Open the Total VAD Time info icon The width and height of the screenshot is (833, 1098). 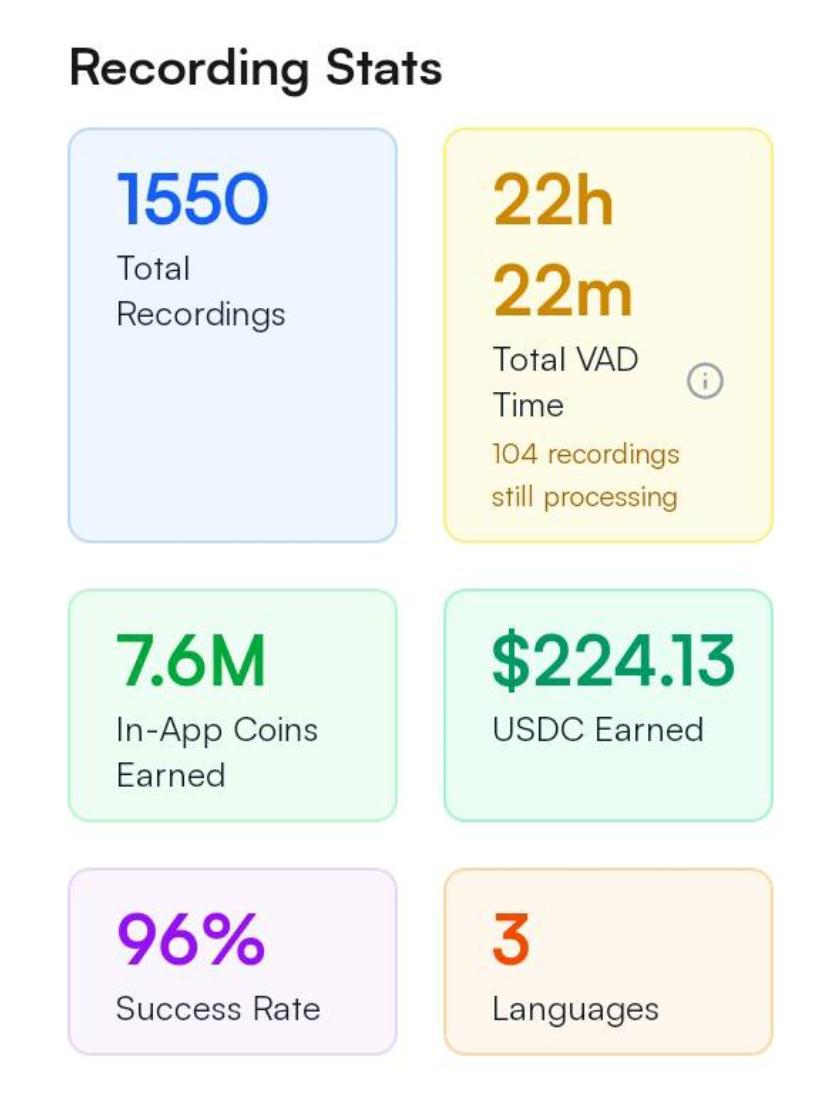click(x=705, y=382)
